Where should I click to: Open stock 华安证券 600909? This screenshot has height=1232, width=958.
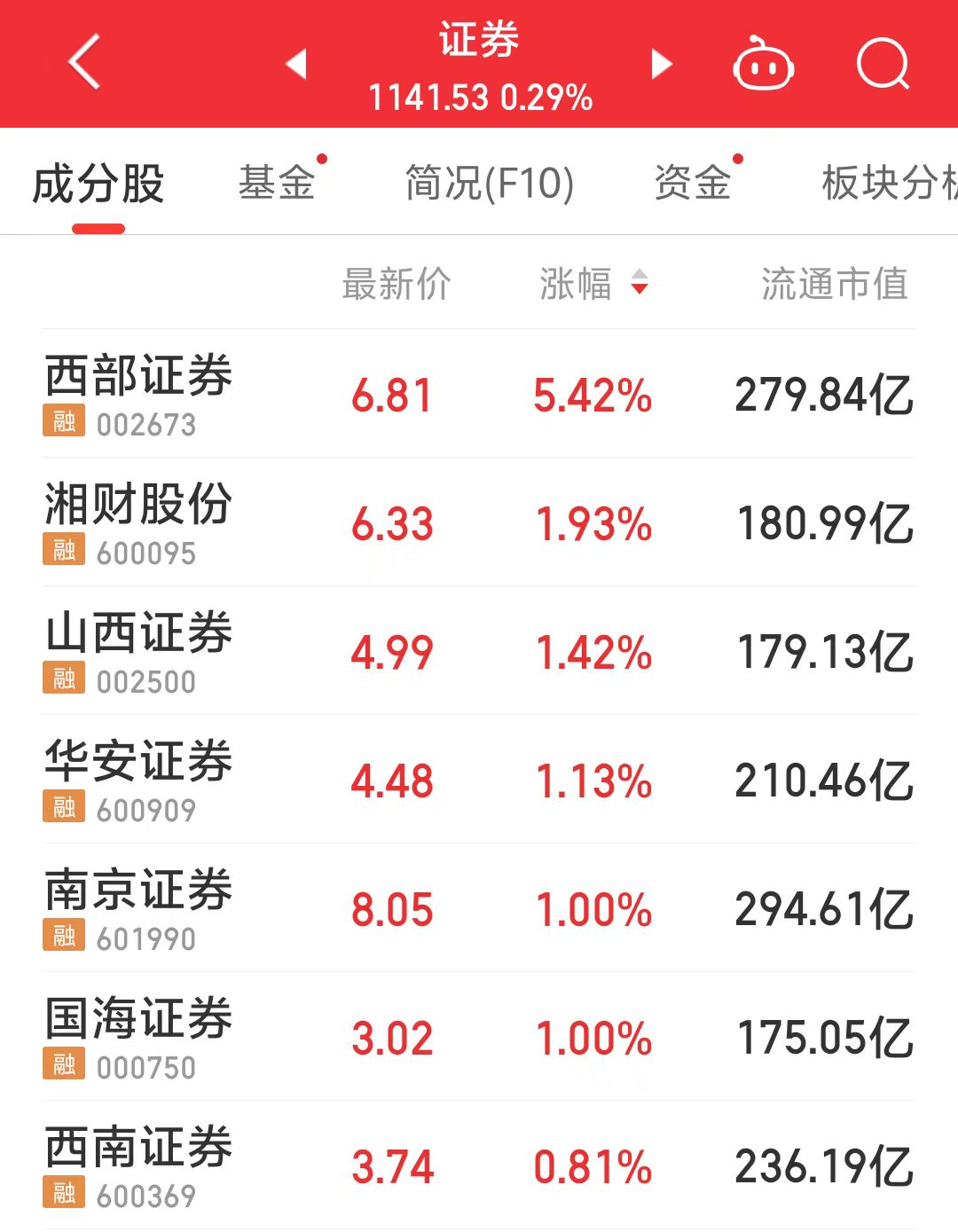click(138, 780)
